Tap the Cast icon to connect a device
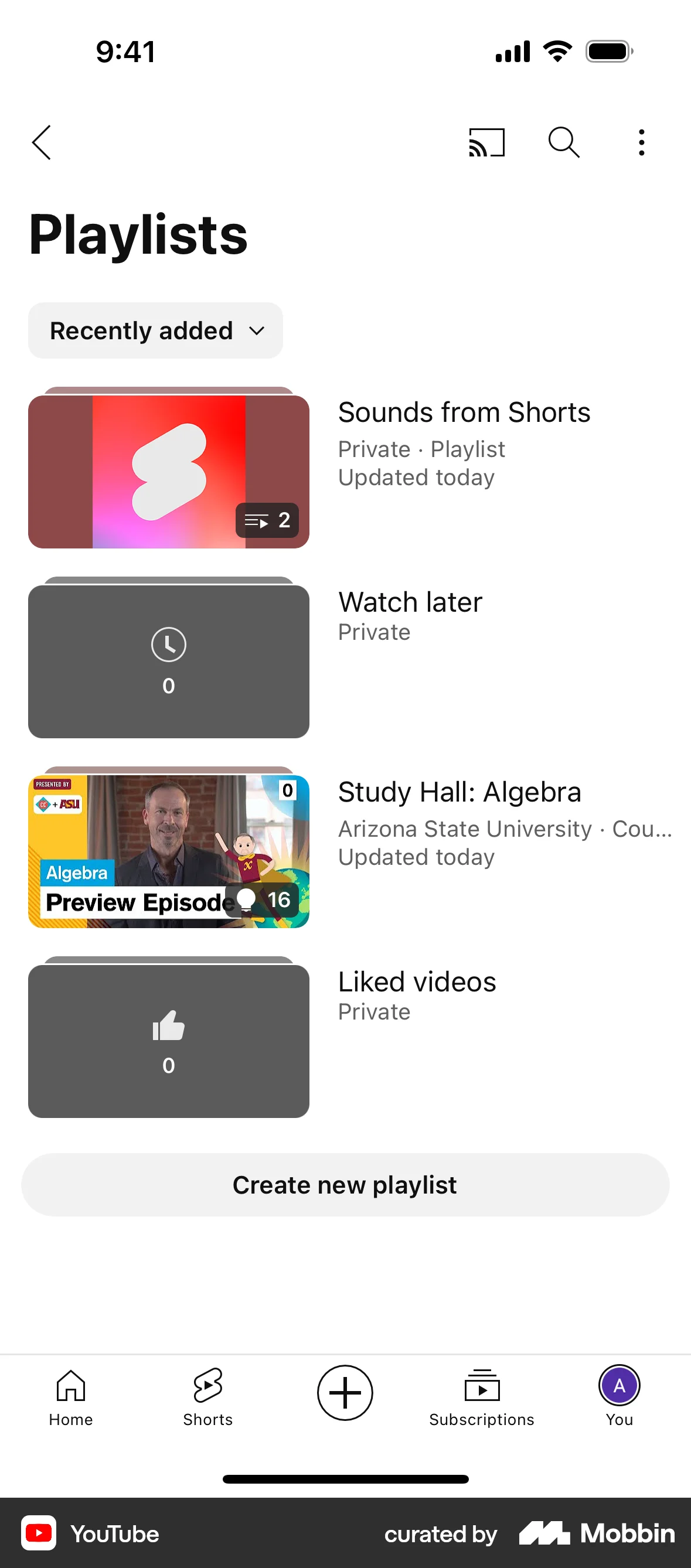The height and width of the screenshot is (1568, 691). tap(486, 142)
